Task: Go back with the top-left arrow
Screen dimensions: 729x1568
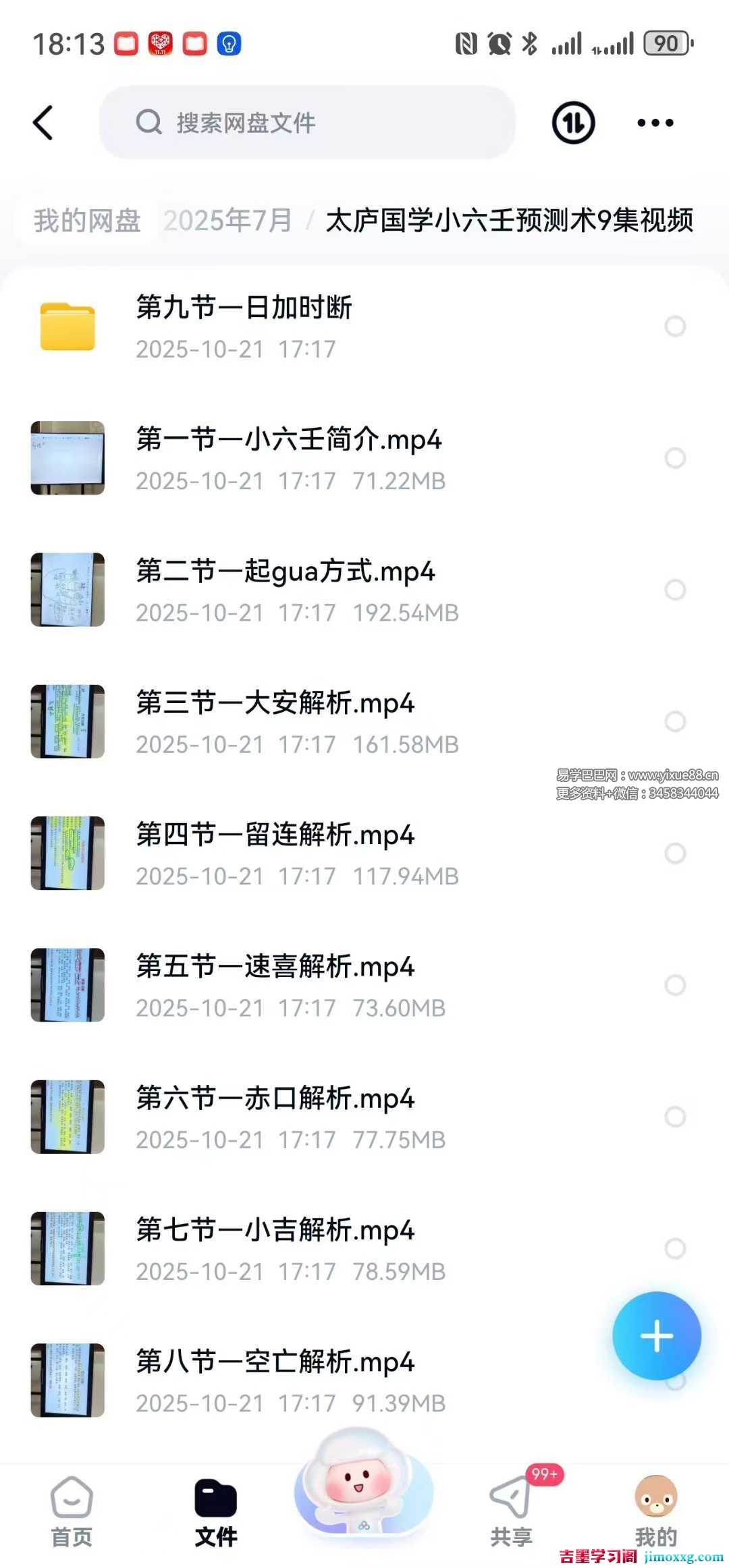Action: tap(43, 123)
